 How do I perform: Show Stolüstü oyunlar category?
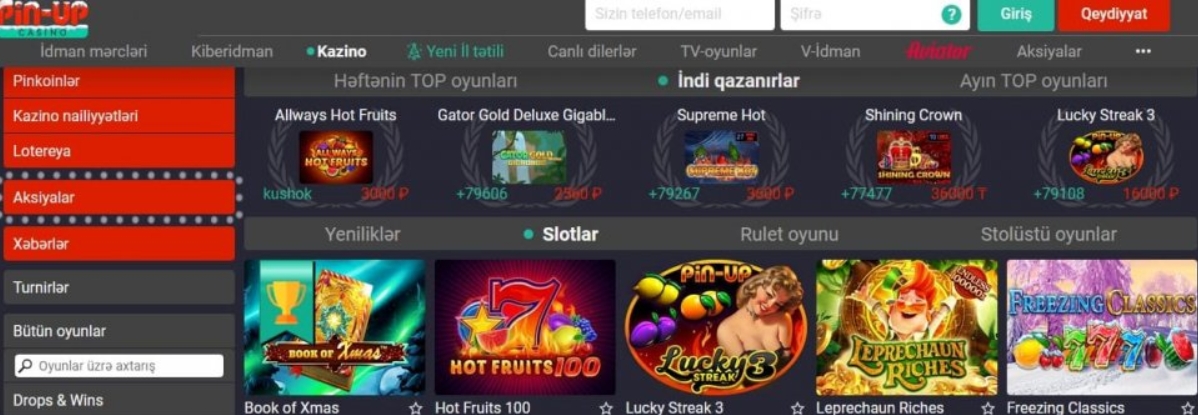tap(1048, 234)
